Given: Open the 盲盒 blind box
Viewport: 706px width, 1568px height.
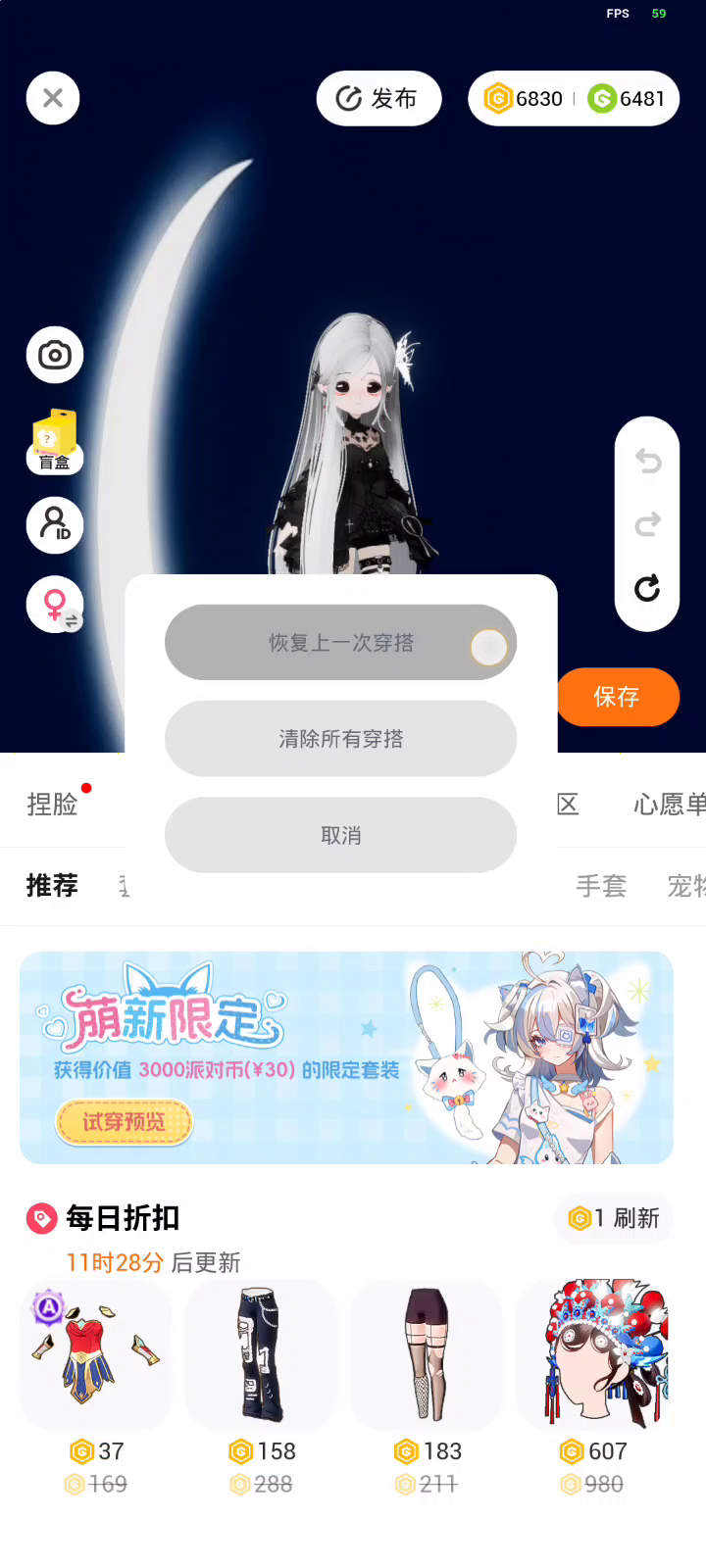Looking at the screenshot, I should point(55,441).
